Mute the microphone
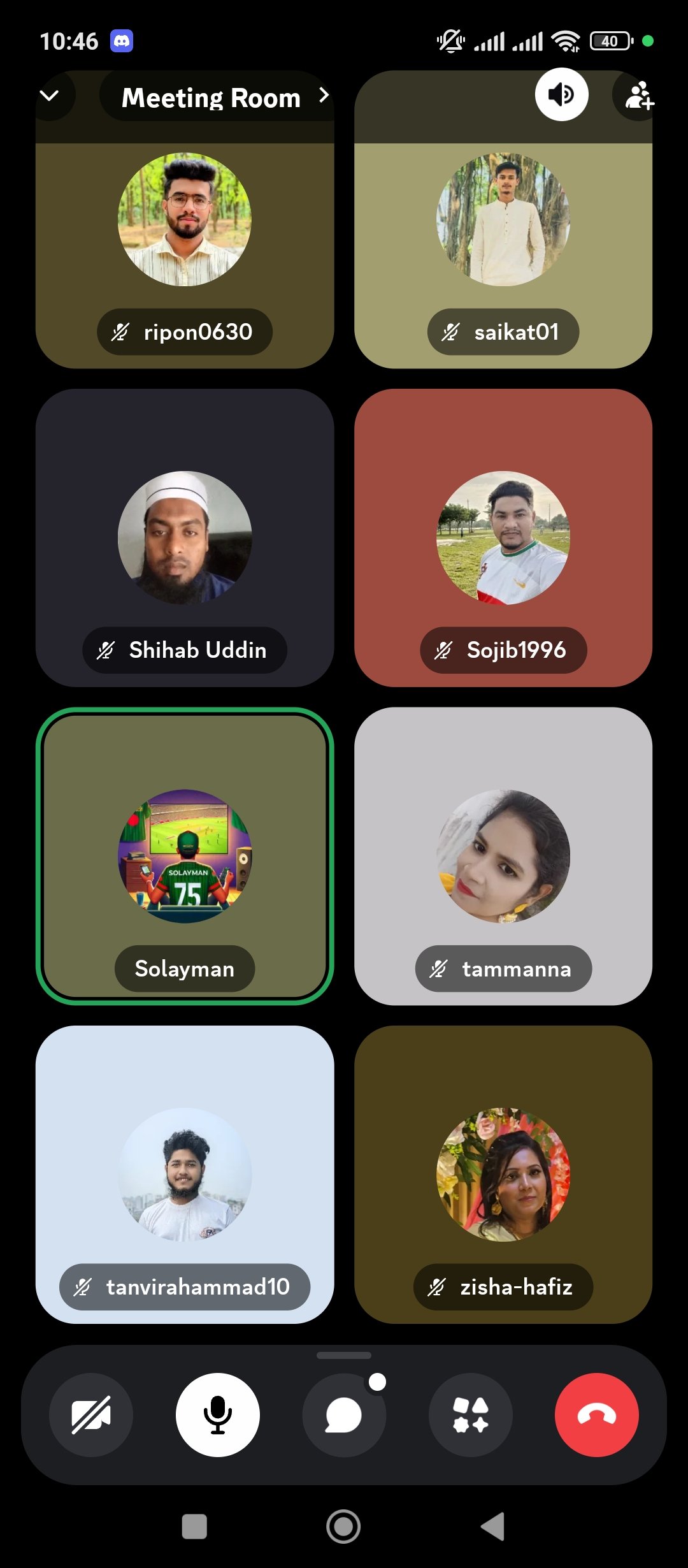 click(218, 1414)
